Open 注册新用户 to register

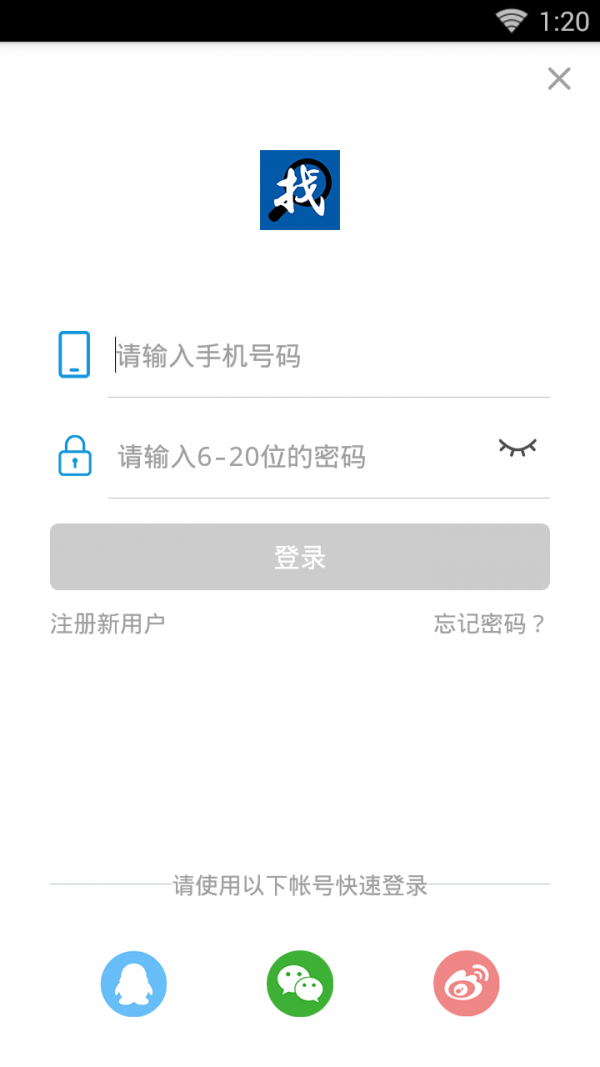click(108, 624)
